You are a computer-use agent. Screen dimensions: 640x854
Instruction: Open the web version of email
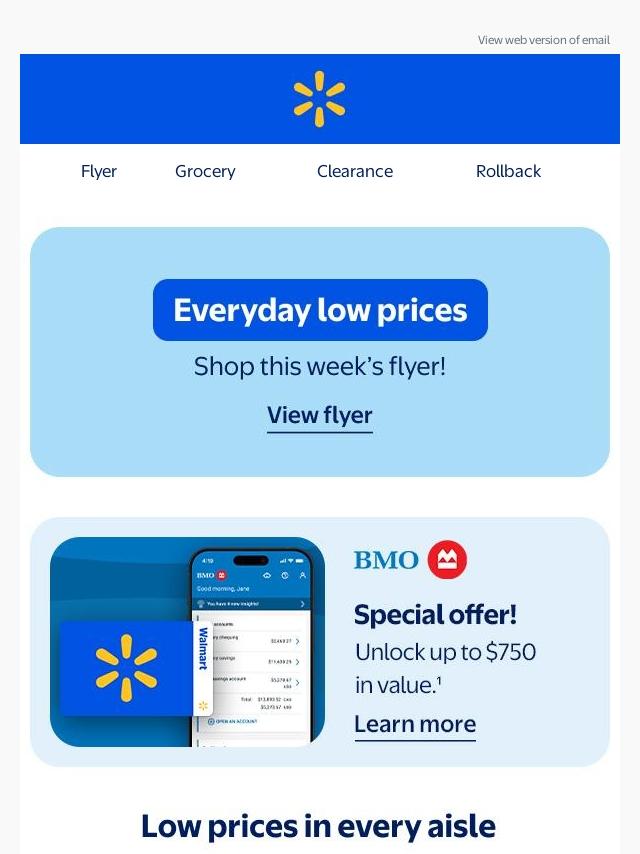[x=543, y=40]
